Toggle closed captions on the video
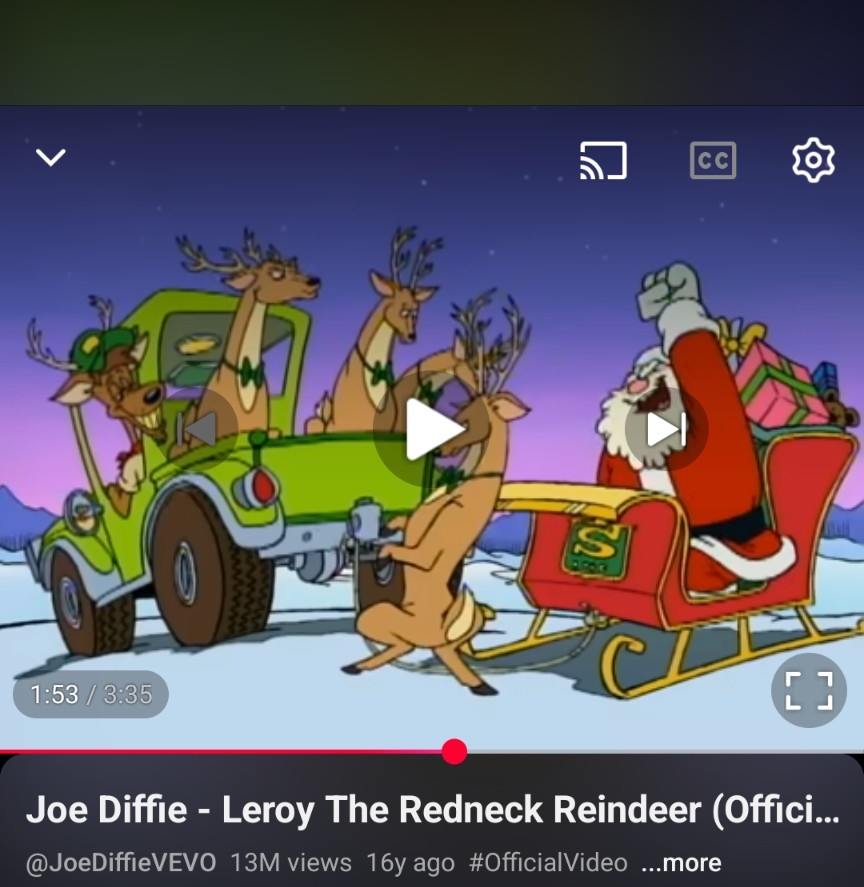Viewport: 864px width, 887px height. 713,160
